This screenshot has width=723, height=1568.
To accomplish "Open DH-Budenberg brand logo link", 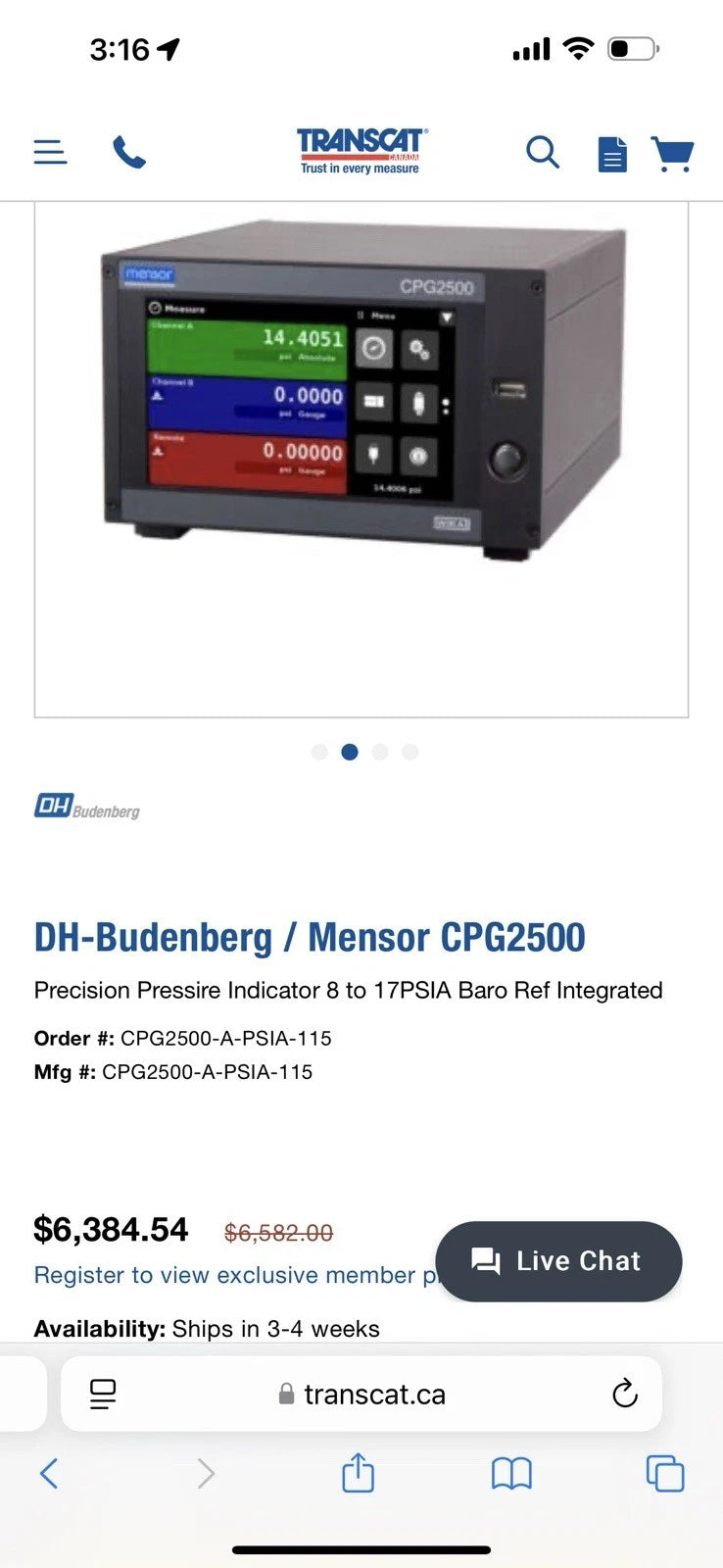I will pyautogui.click(x=87, y=808).
